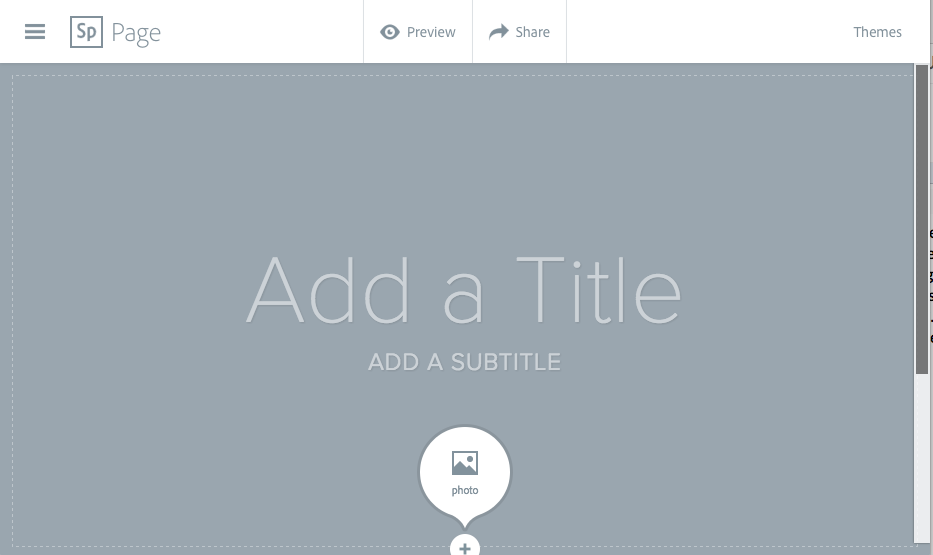Open the hamburger menu
The height and width of the screenshot is (555, 933).
tap(35, 32)
